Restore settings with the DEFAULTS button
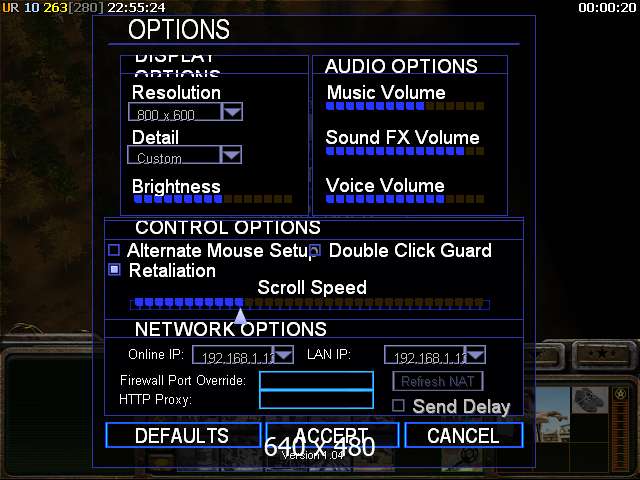The image size is (640, 480). pos(182,435)
